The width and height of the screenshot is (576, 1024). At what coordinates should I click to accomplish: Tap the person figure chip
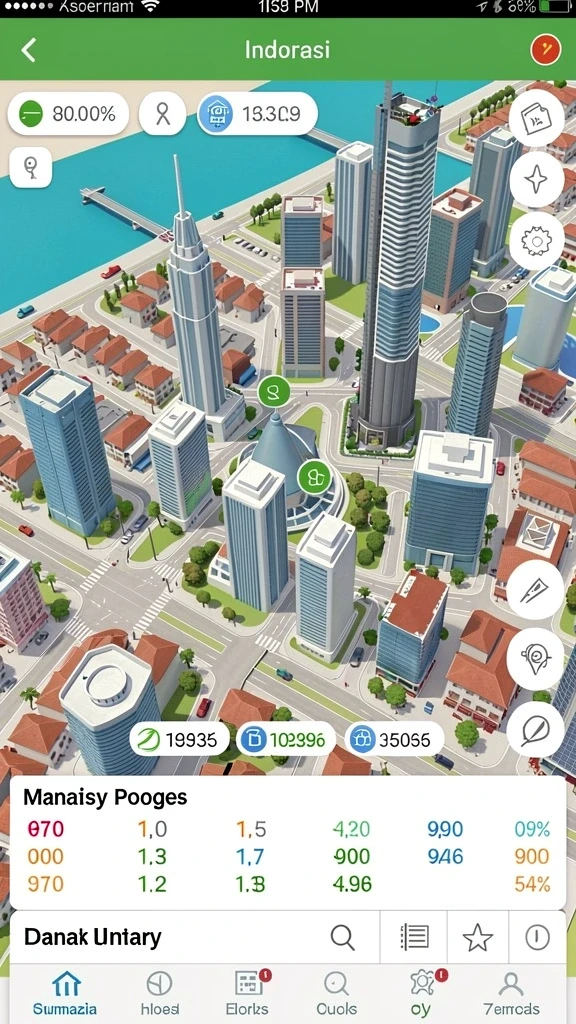163,114
